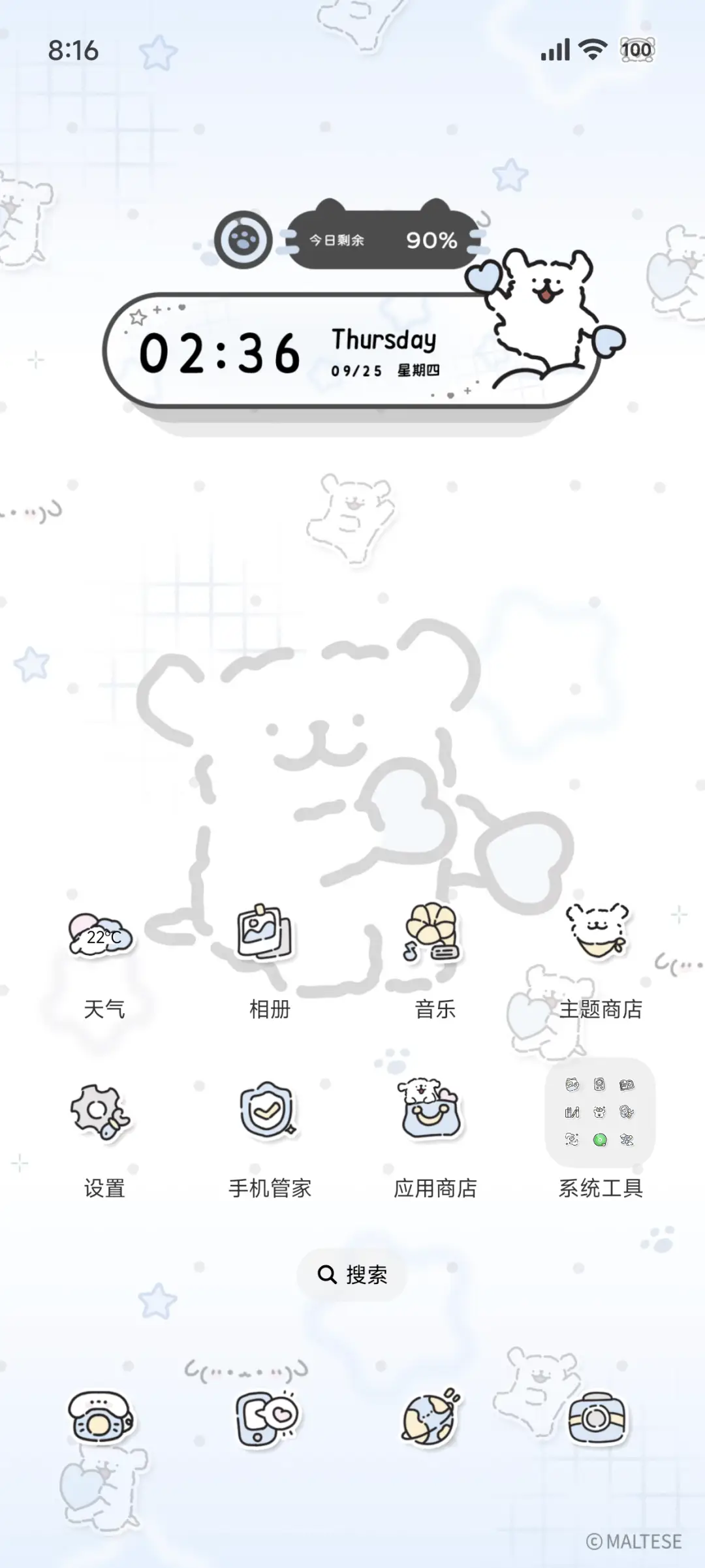The width and height of the screenshot is (705, 1568).
Task: Tap the messages icon in the dock
Action: tap(269, 1420)
